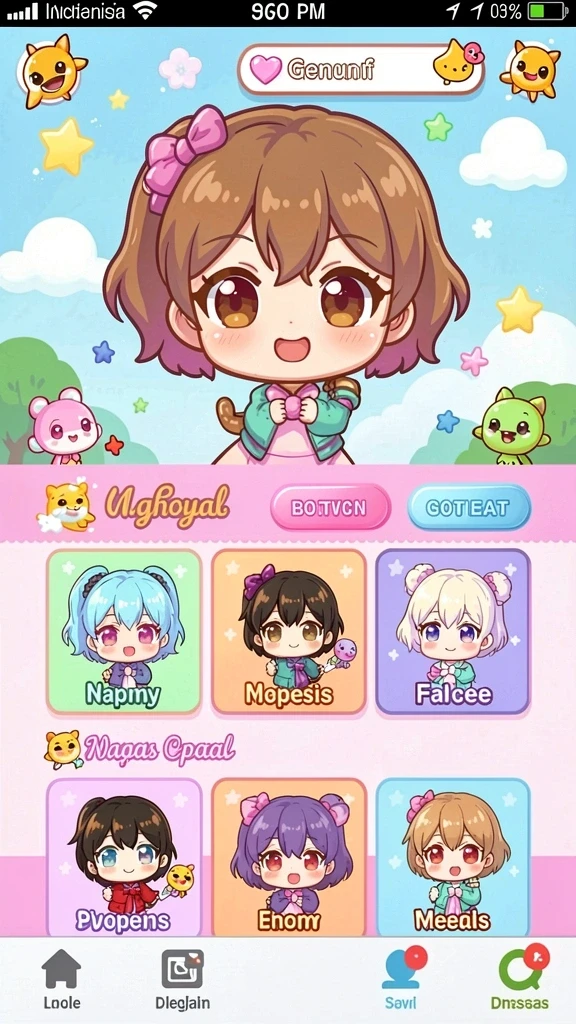Select the Meeals character card

(453, 857)
